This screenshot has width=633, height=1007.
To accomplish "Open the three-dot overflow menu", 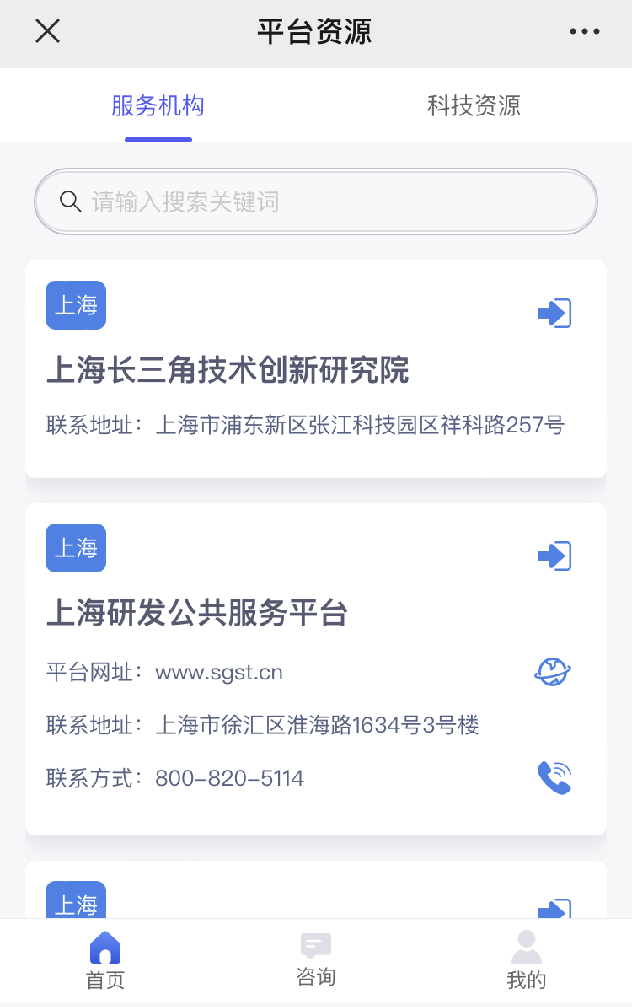I will point(584,32).
